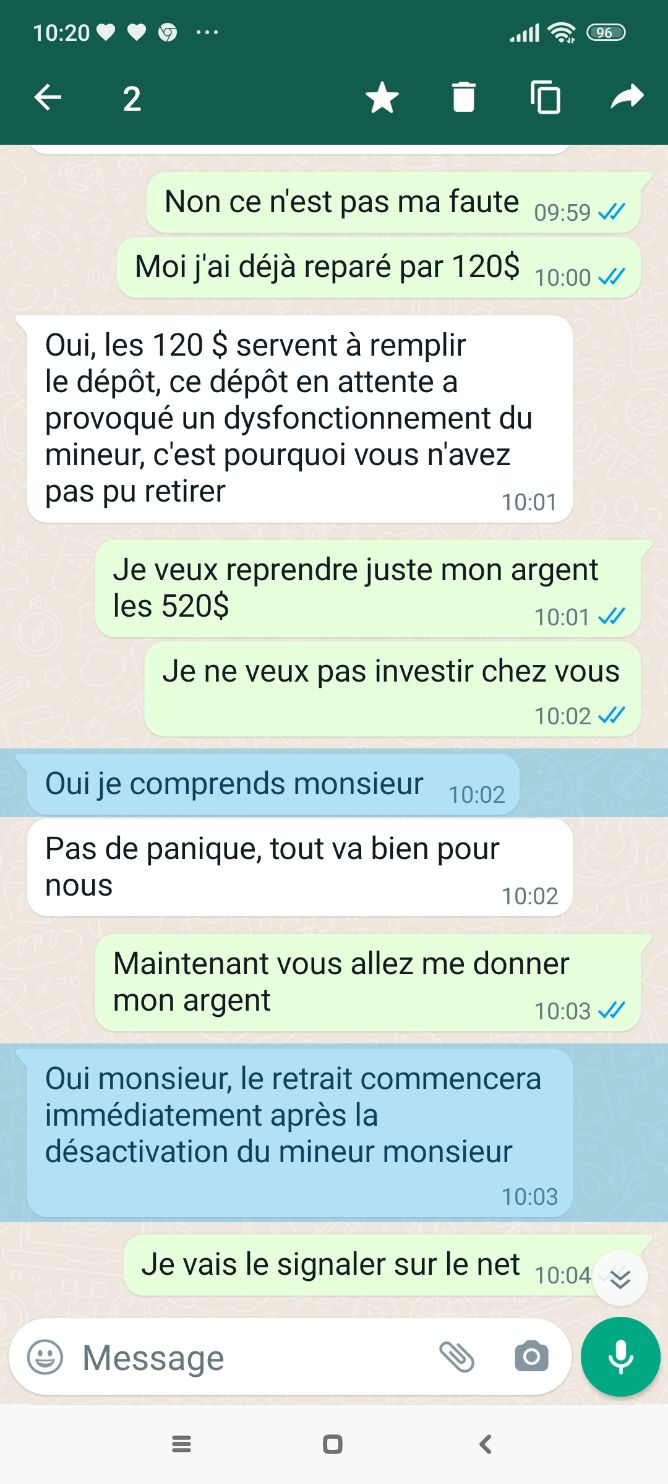Screen dimensions: 668x1484
Task: Star the selected messages
Action: point(382,97)
